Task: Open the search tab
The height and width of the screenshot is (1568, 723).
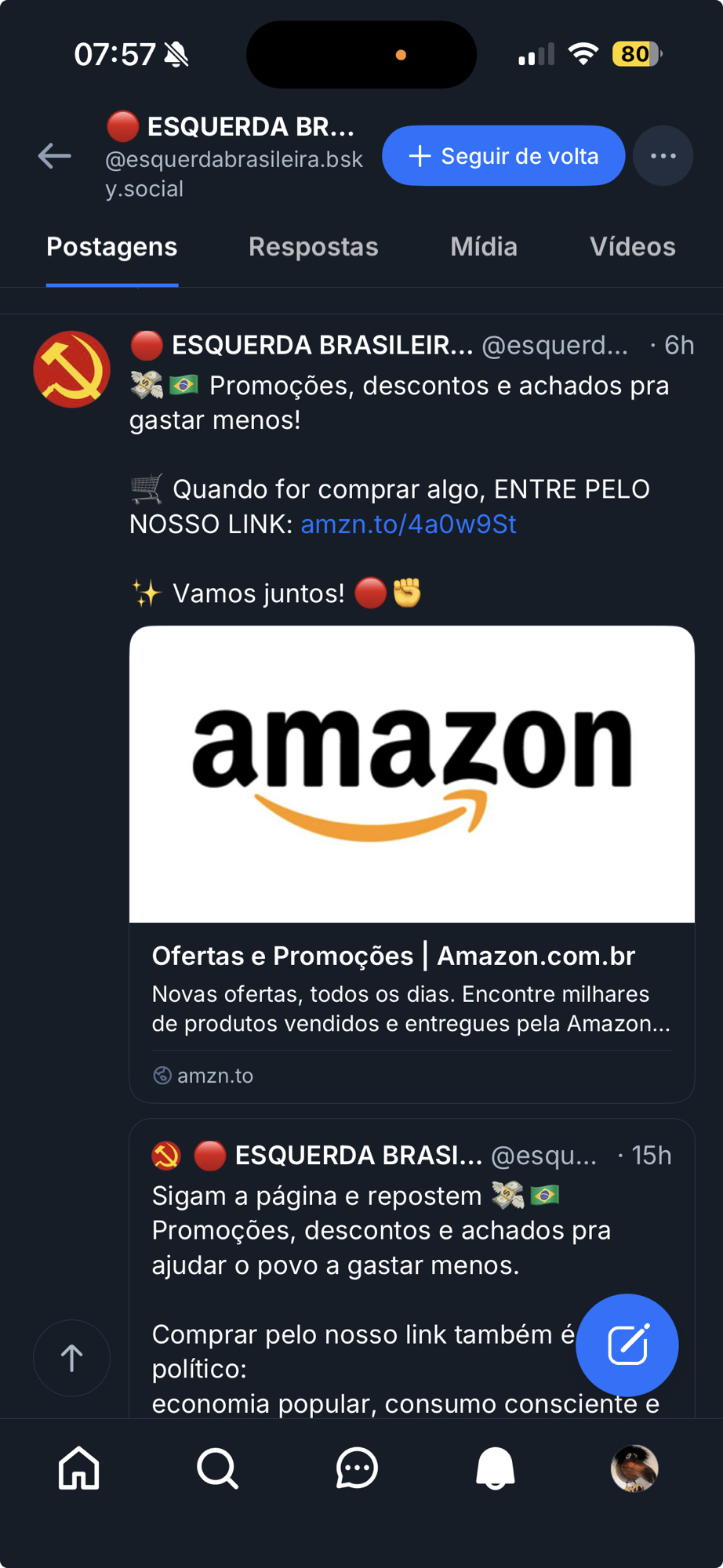Action: coord(217,1468)
